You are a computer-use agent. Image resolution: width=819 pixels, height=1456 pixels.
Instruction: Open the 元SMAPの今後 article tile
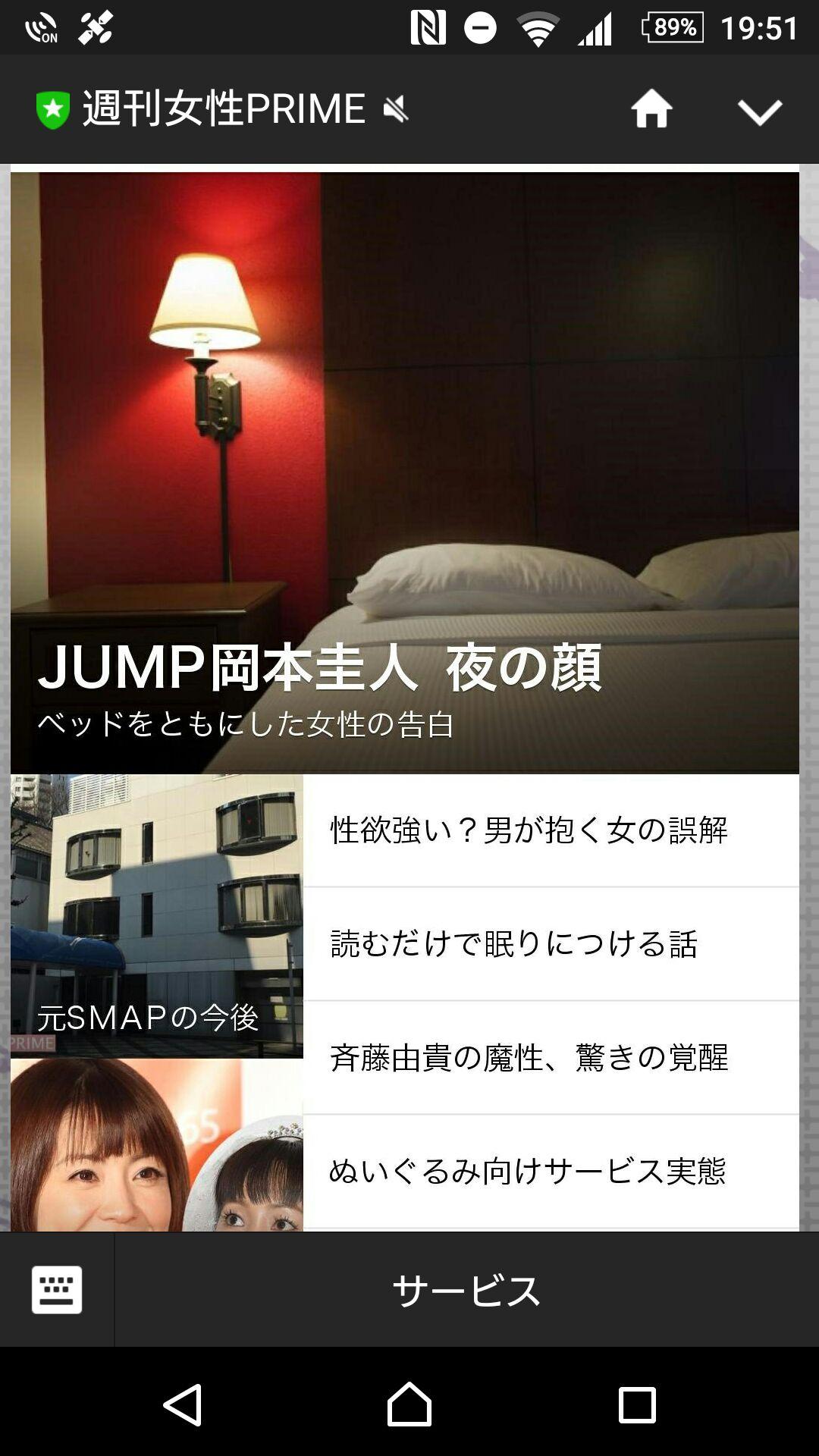pyautogui.click(x=157, y=916)
